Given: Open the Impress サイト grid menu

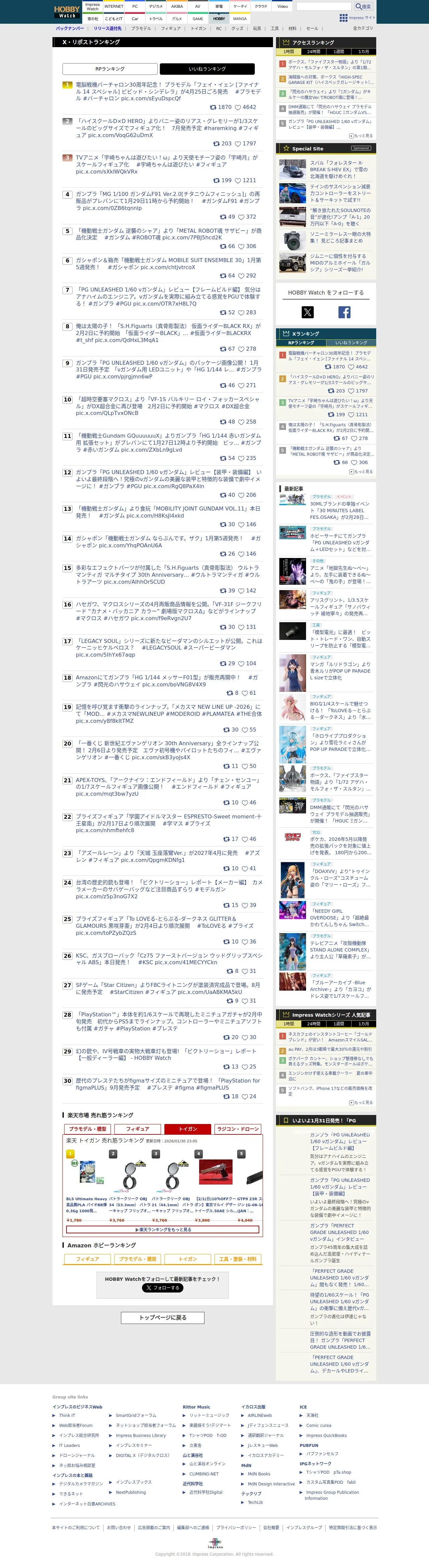Looking at the screenshot, I should tap(358, 18).
